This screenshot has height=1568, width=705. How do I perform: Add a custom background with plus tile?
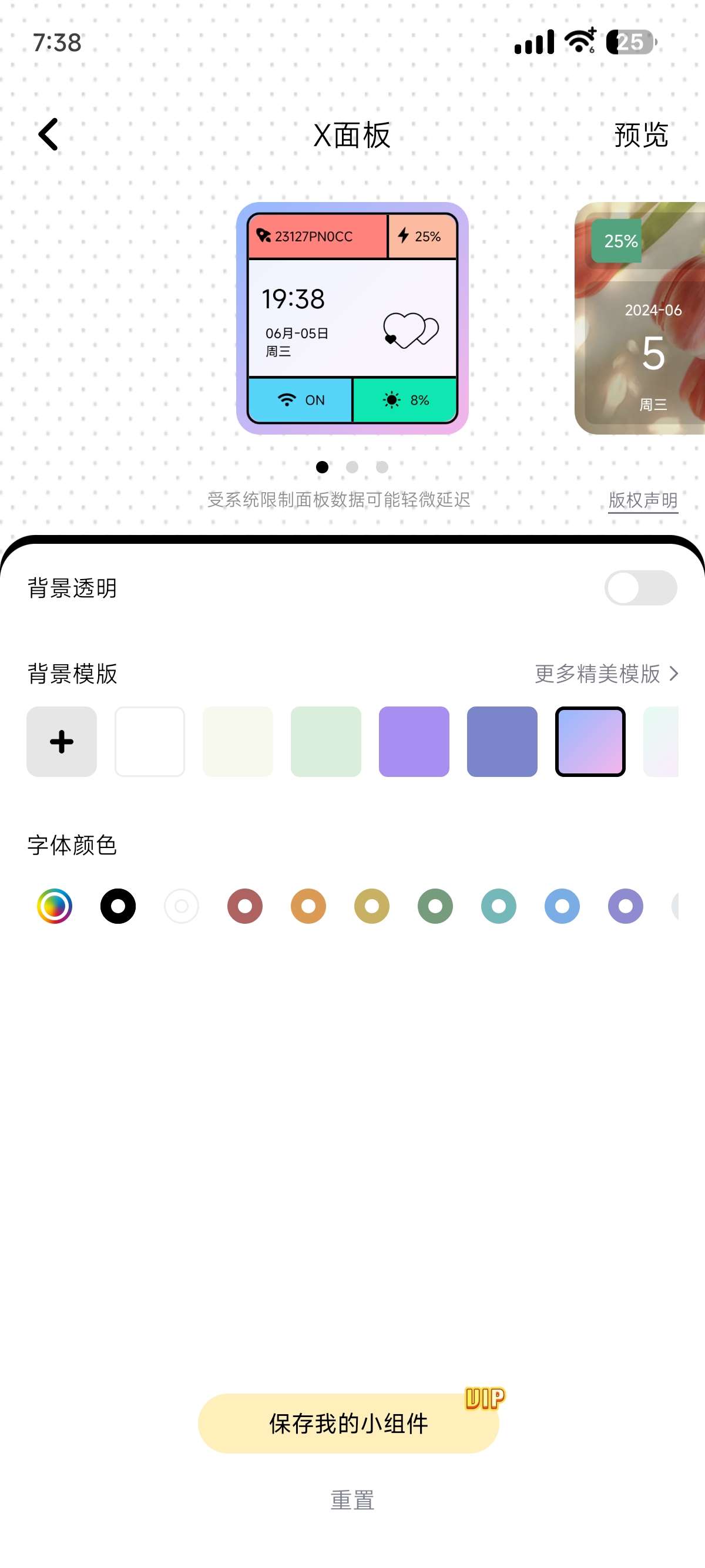[x=62, y=741]
